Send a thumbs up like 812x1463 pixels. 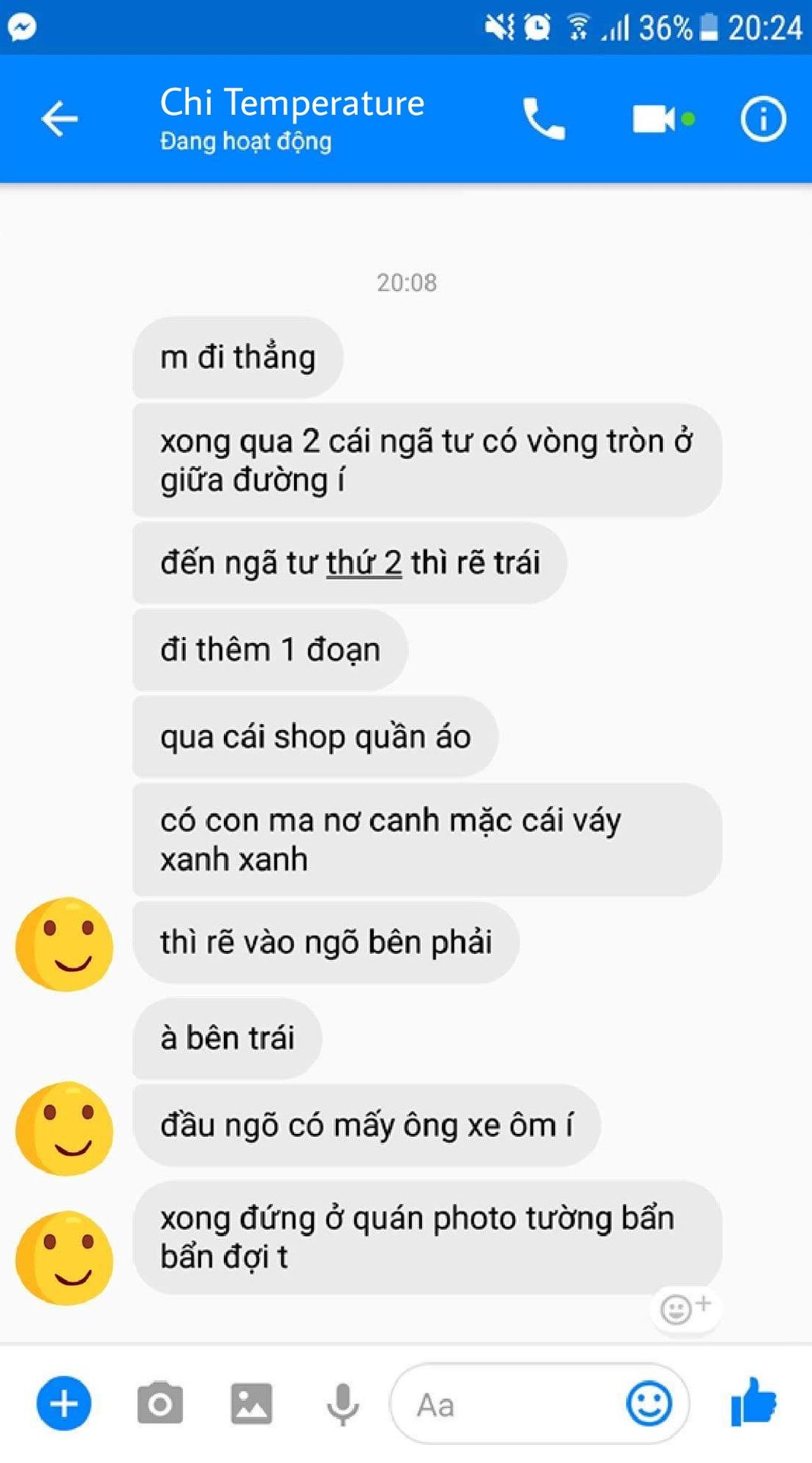click(753, 1402)
